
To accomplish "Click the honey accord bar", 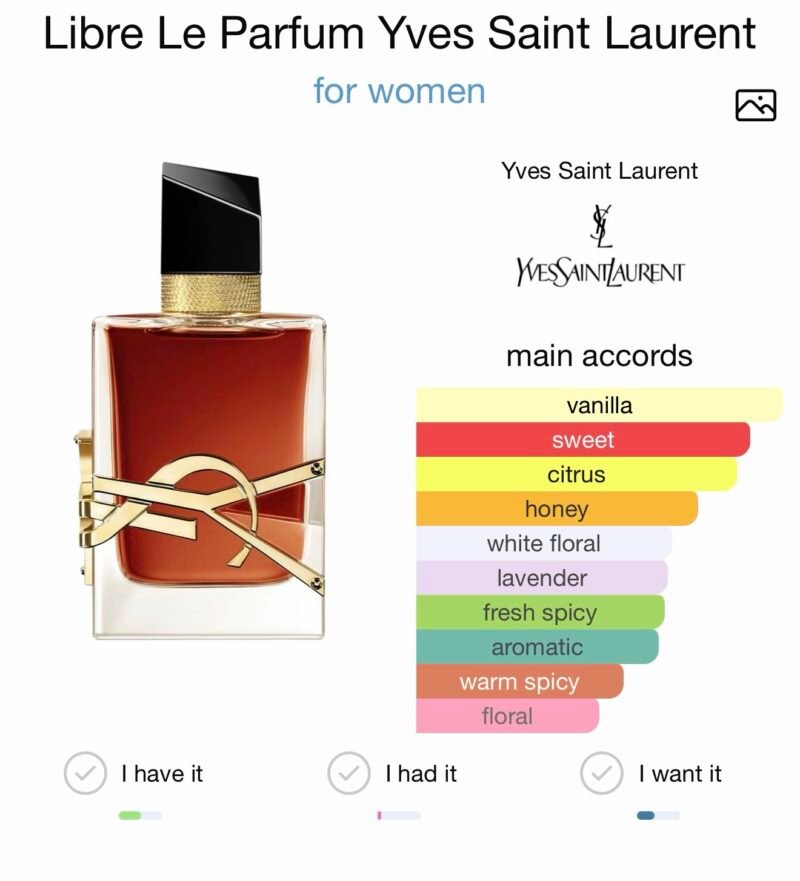I will click(555, 510).
